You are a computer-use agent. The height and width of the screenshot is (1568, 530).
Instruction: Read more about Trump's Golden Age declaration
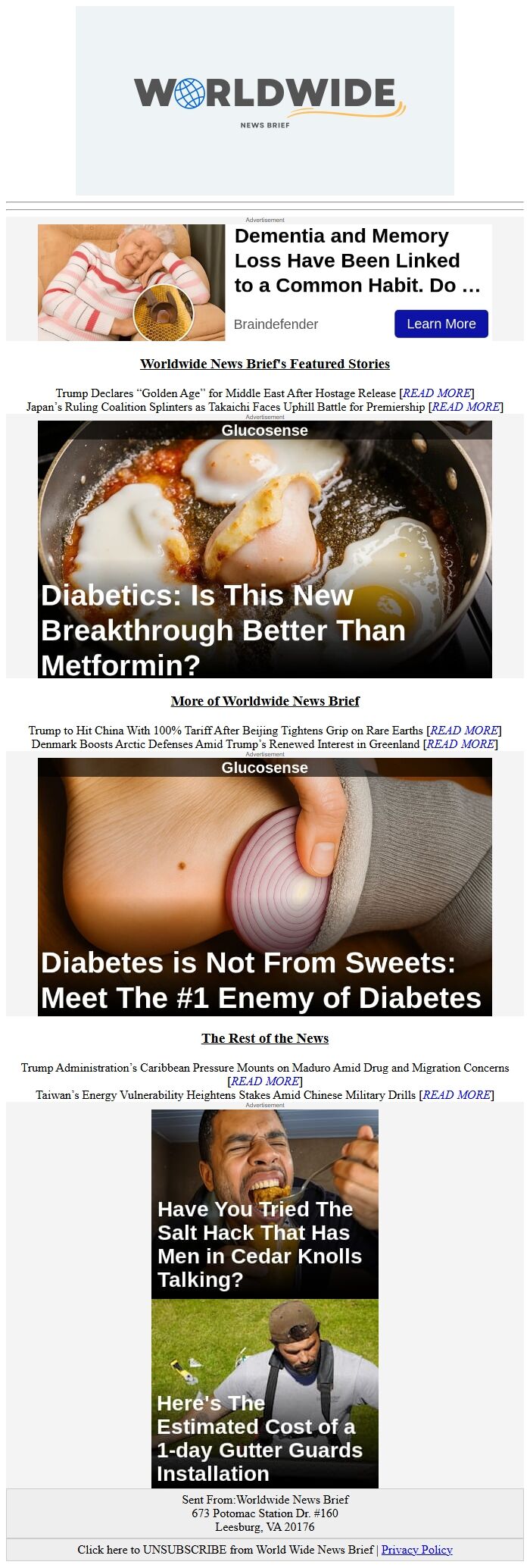coord(438,393)
